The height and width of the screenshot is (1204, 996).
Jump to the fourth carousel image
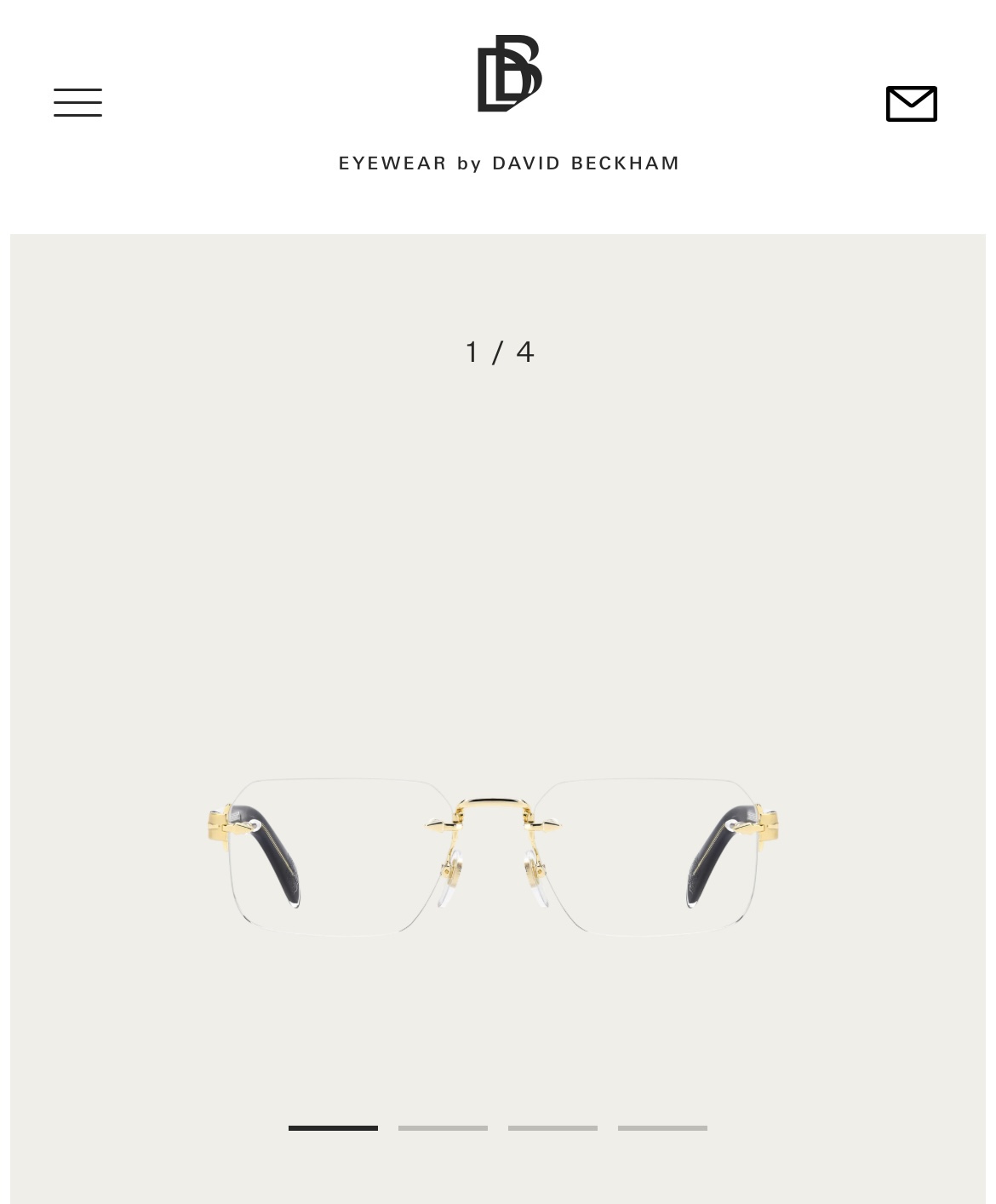pos(662,1128)
